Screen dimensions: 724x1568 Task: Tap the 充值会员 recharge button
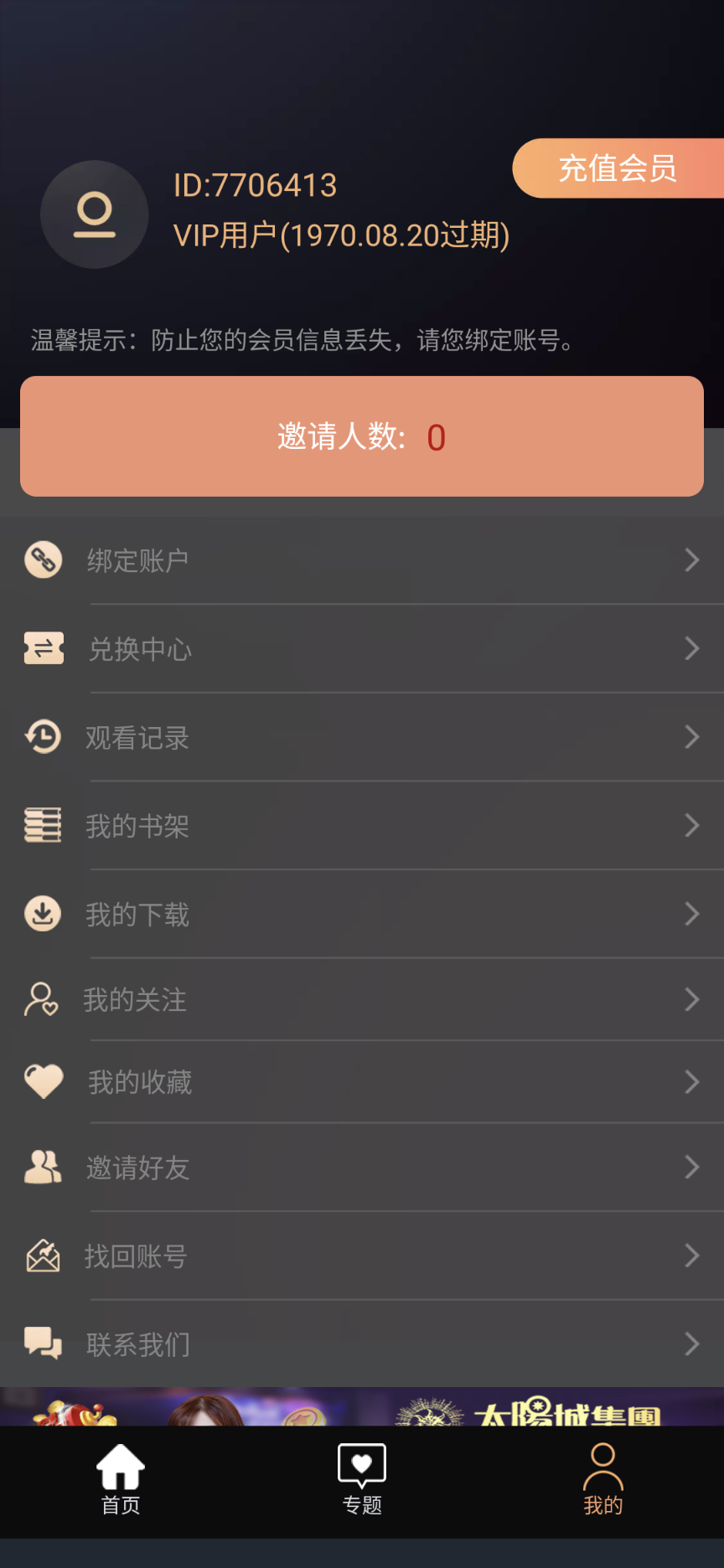tap(618, 168)
